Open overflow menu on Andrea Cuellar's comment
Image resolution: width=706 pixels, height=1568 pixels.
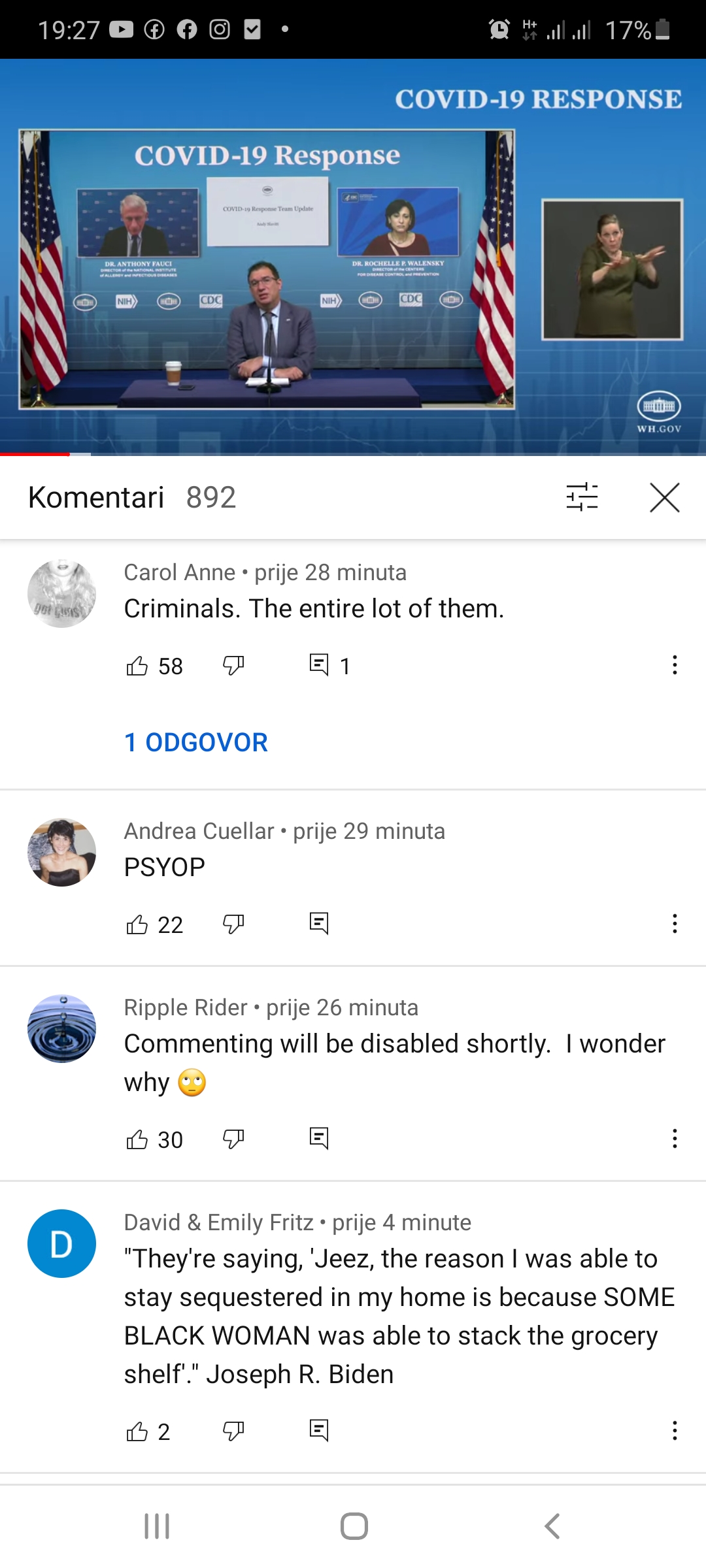675,924
